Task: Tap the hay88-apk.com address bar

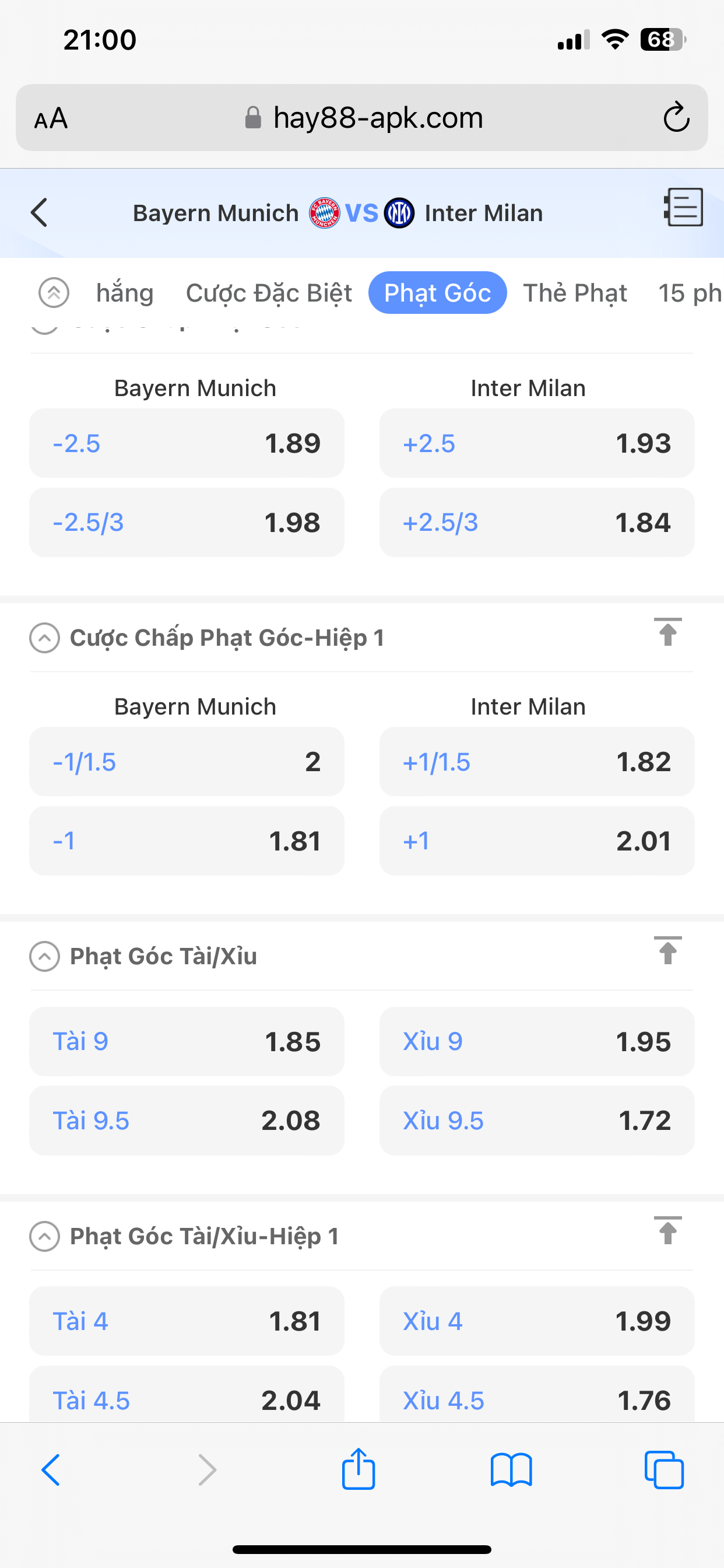Action: (362, 117)
